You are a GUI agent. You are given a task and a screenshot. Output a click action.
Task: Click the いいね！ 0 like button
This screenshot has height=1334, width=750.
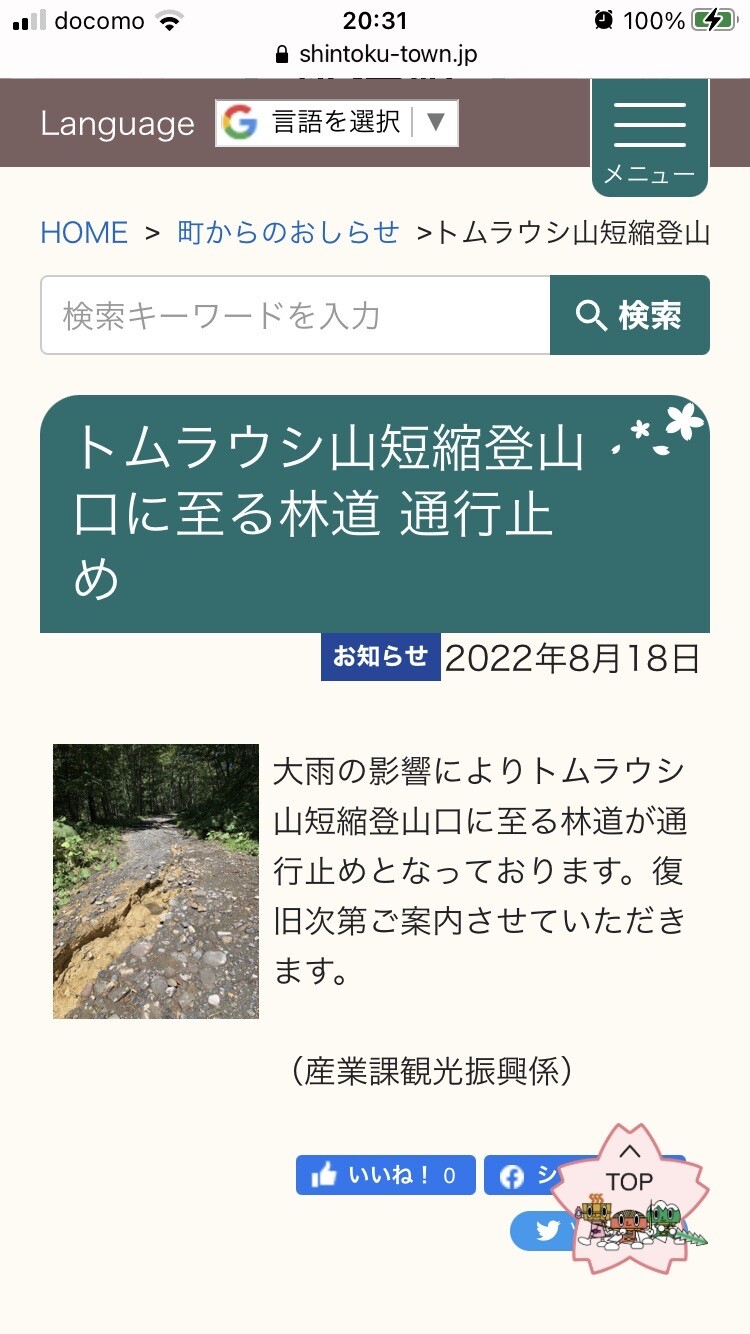385,1175
